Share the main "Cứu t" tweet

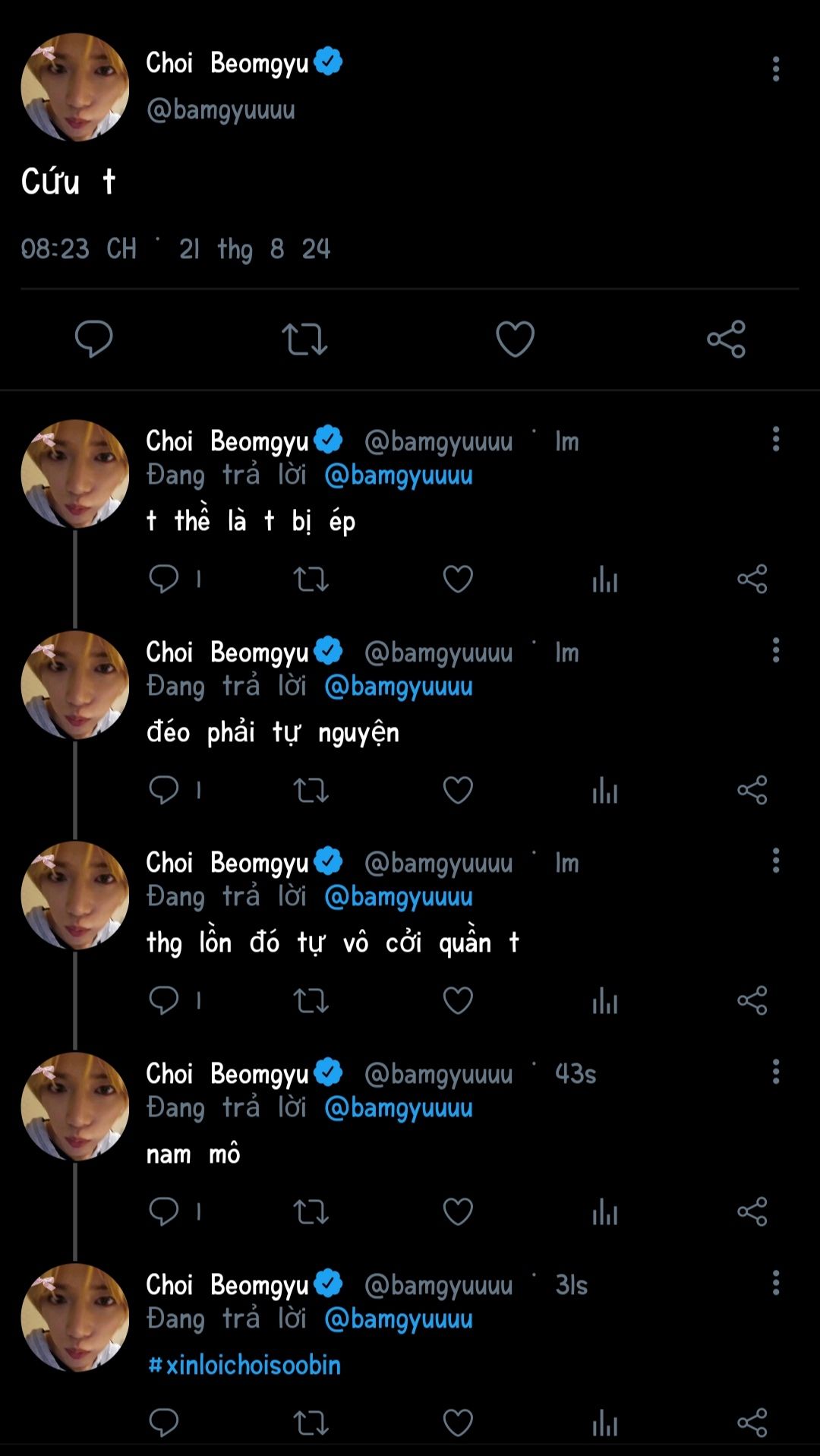point(726,339)
